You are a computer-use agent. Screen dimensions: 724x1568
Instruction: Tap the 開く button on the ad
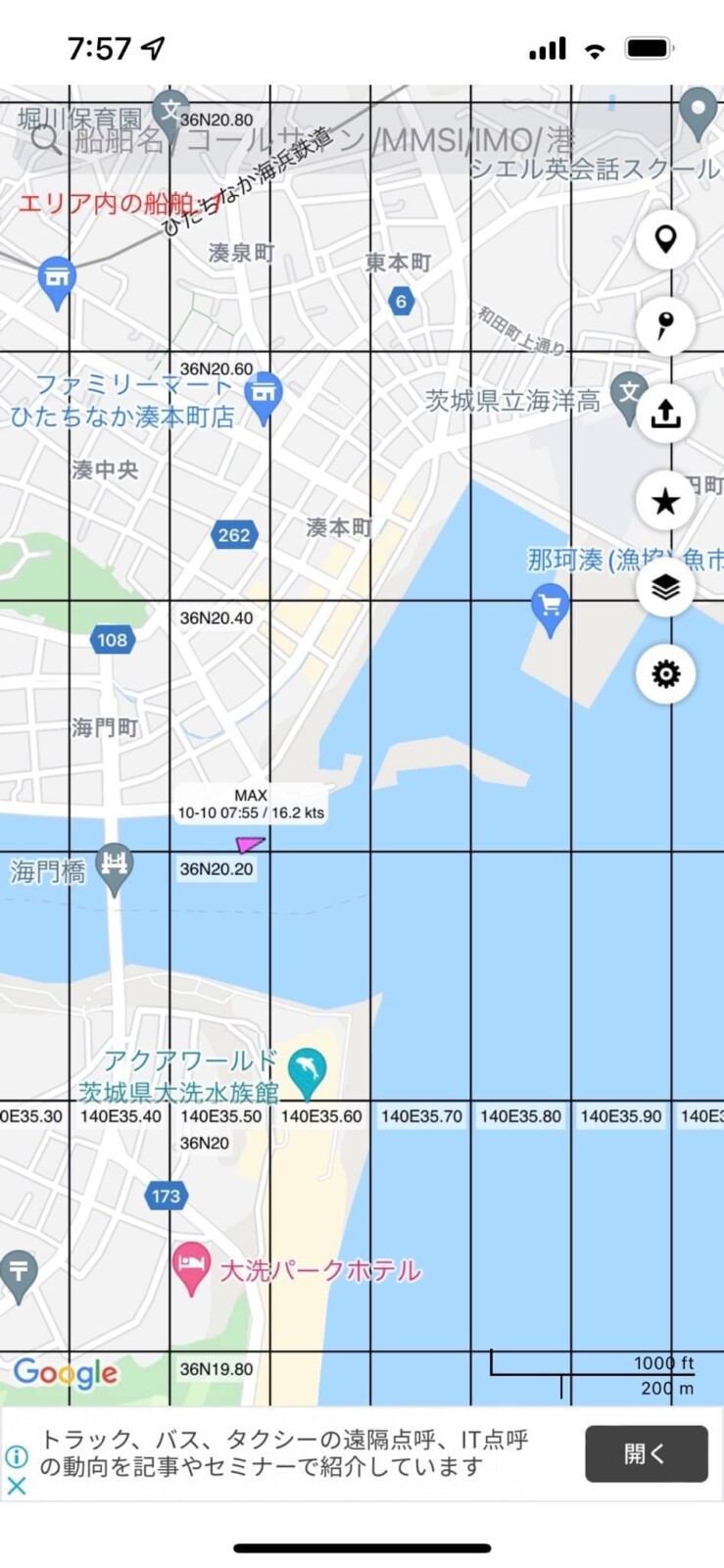[646, 1453]
